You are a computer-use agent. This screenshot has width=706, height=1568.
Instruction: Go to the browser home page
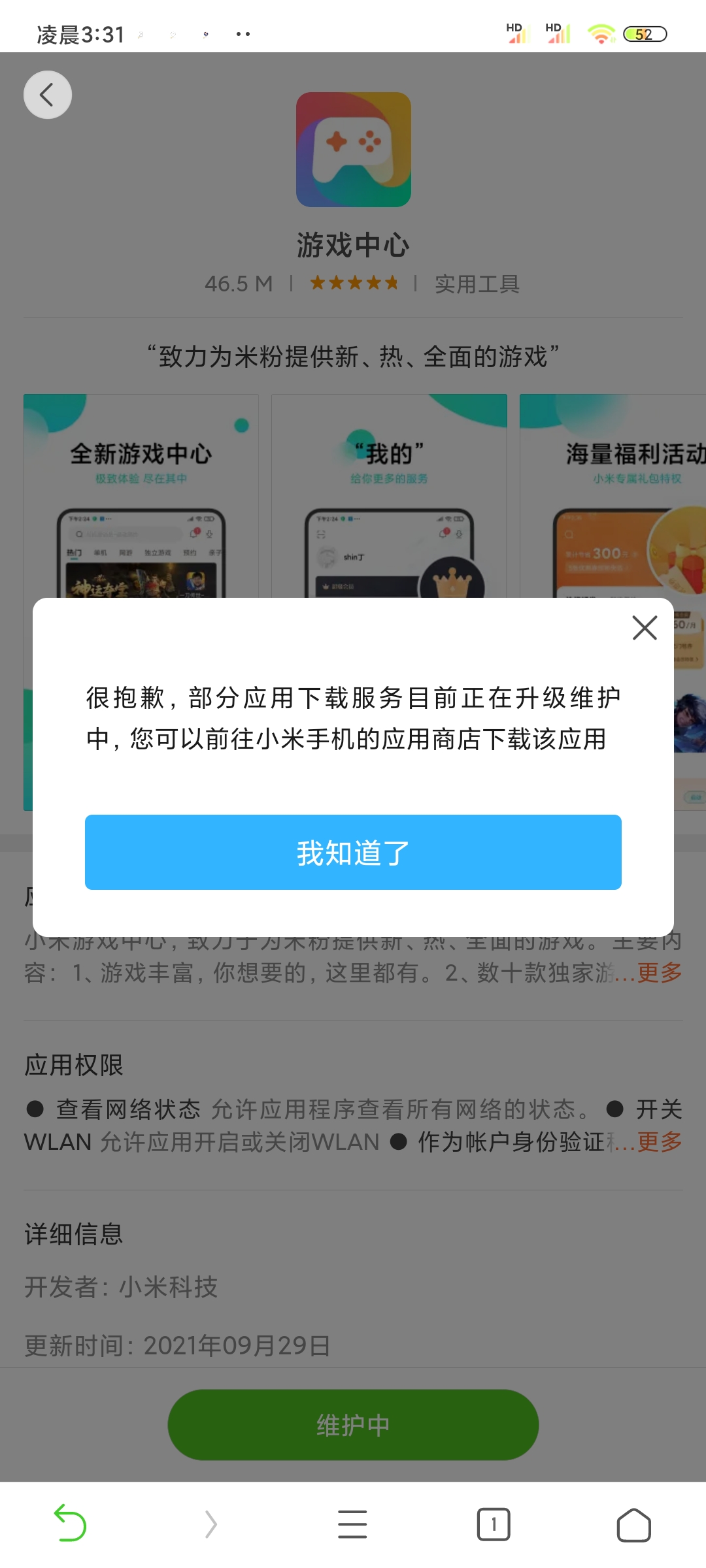(634, 1524)
